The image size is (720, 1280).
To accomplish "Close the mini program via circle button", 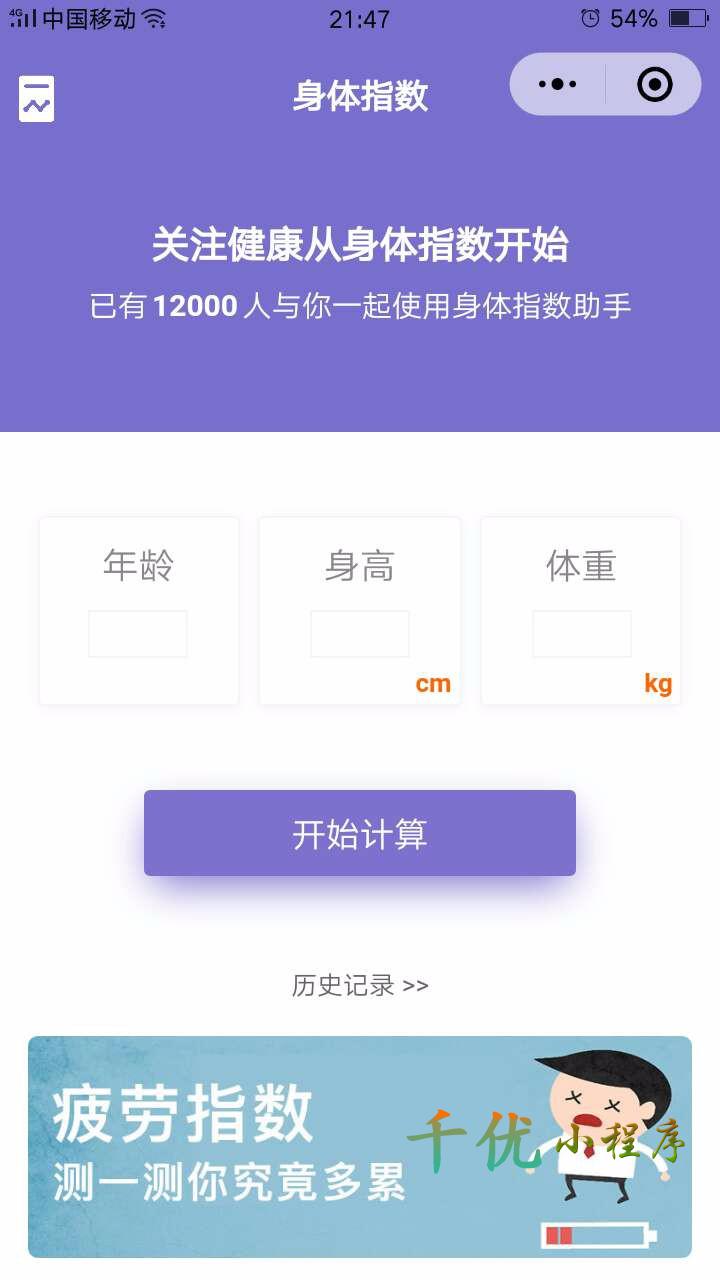I will pyautogui.click(x=654, y=85).
